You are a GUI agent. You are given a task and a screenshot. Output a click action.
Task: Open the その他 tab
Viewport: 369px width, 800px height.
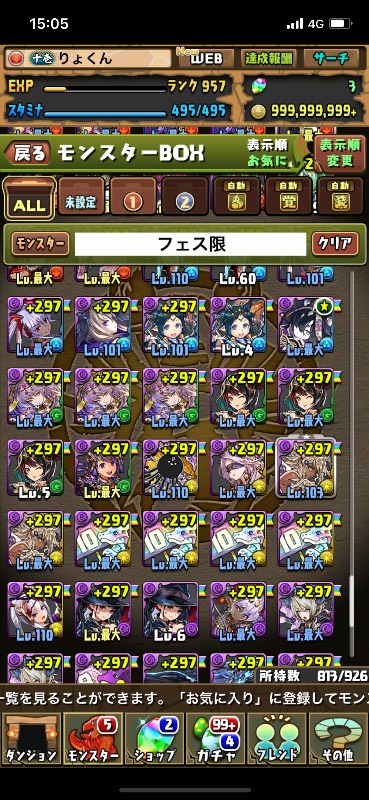(x=338, y=738)
